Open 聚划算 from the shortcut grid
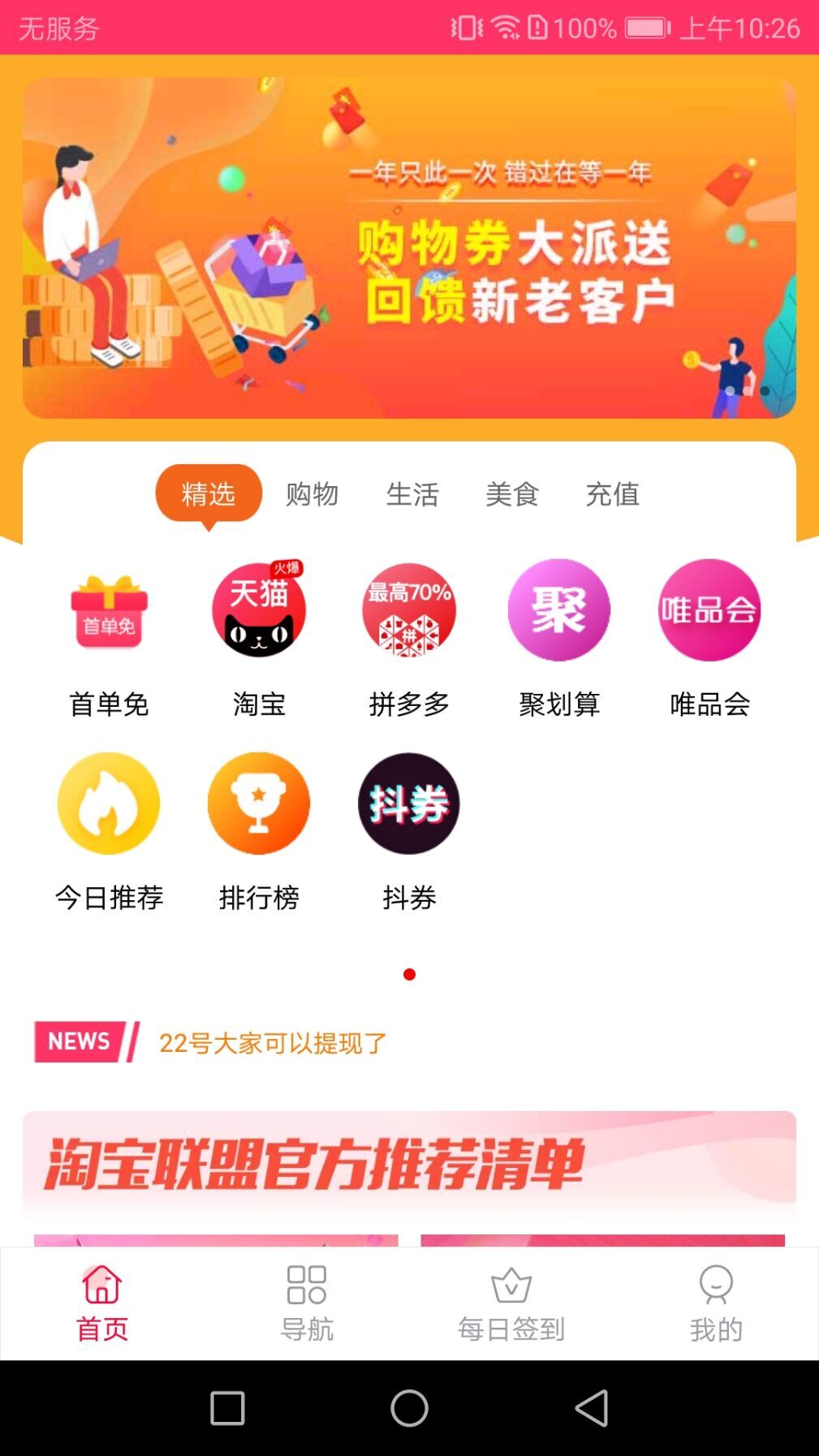 click(558, 610)
